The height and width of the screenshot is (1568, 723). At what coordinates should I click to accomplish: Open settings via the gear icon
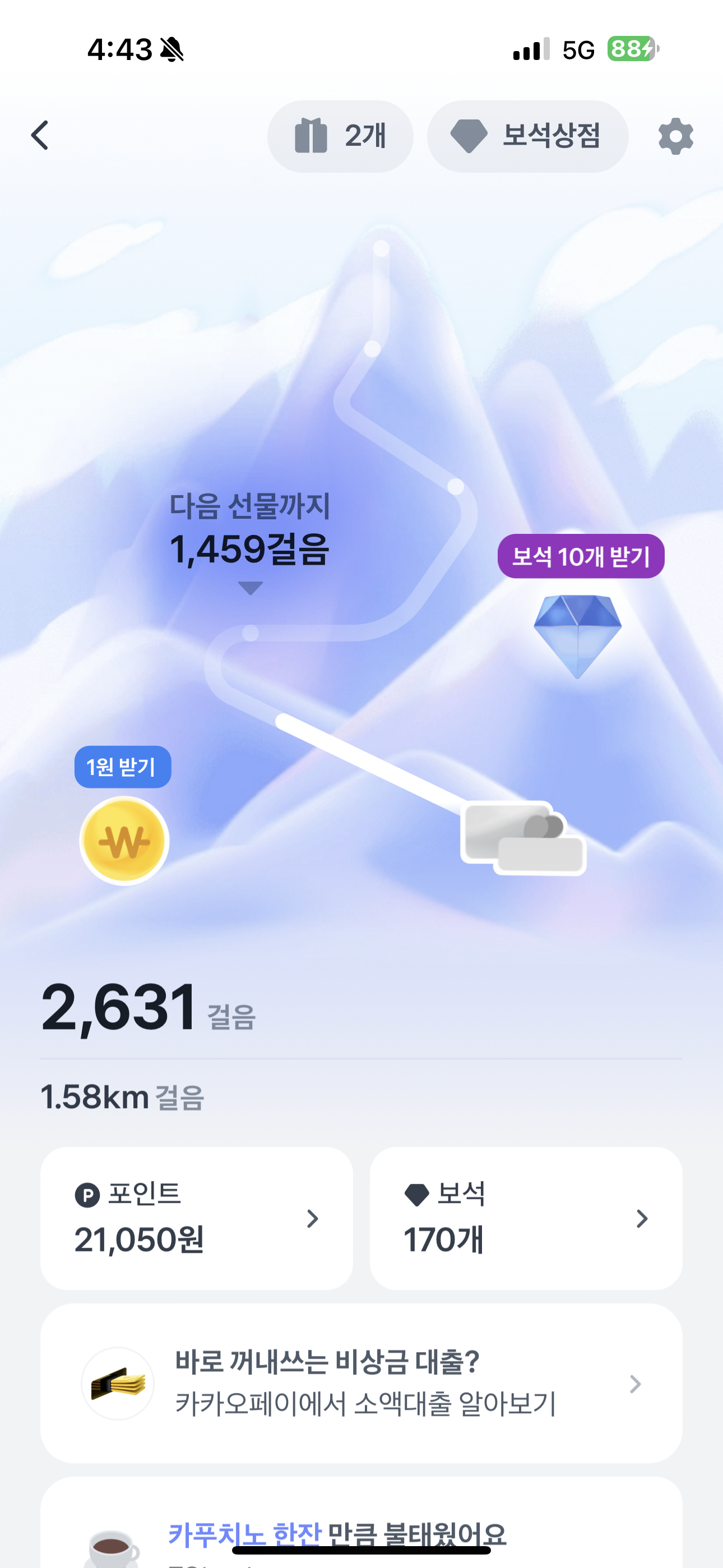tap(675, 136)
